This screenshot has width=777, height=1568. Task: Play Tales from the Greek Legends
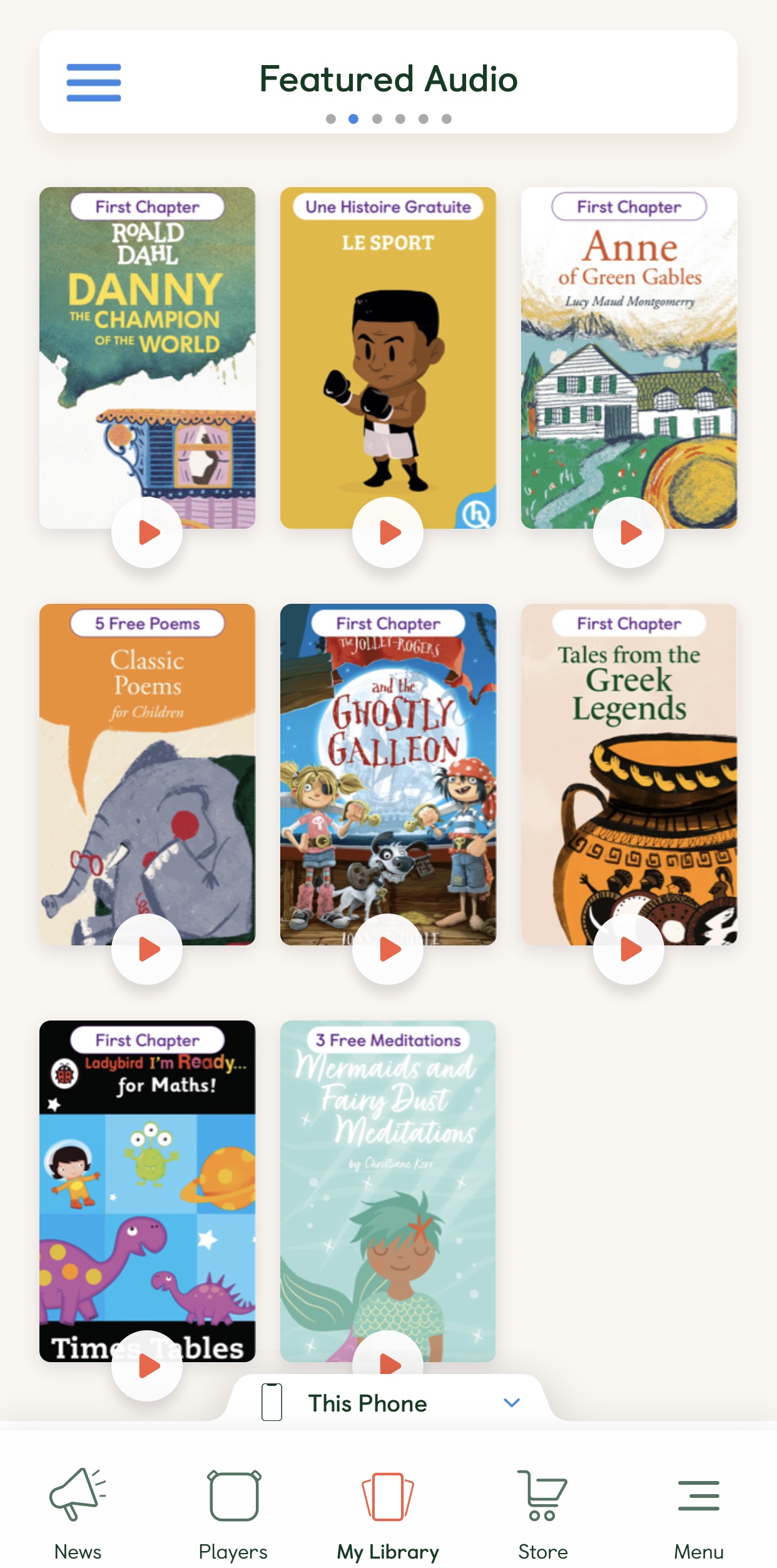pyautogui.click(x=629, y=949)
